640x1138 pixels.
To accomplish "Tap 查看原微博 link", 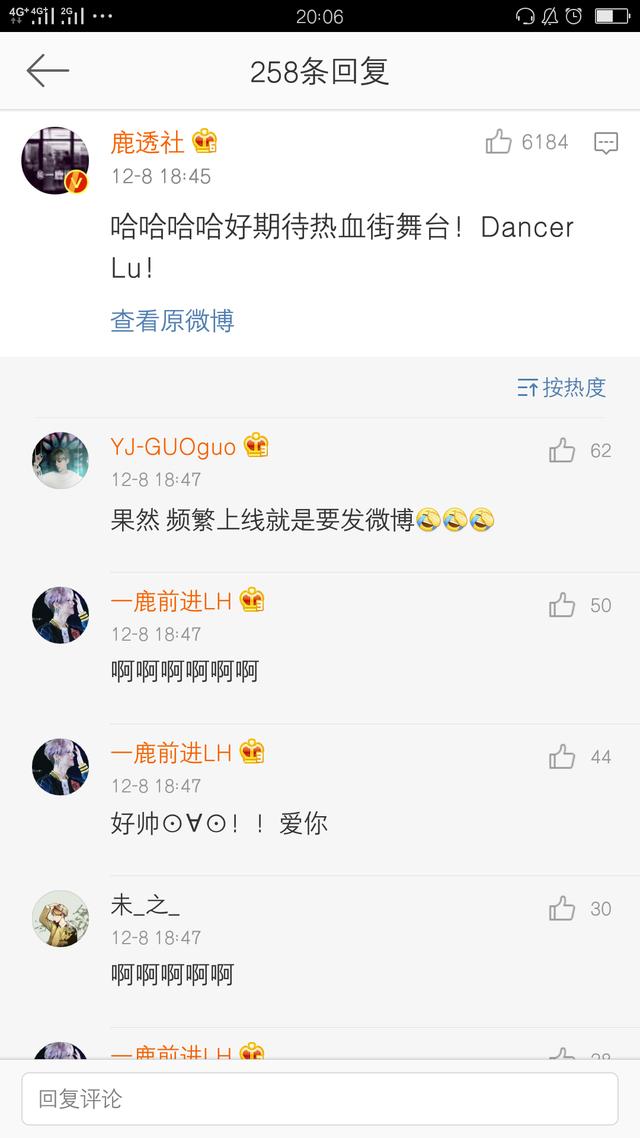I will [x=172, y=321].
